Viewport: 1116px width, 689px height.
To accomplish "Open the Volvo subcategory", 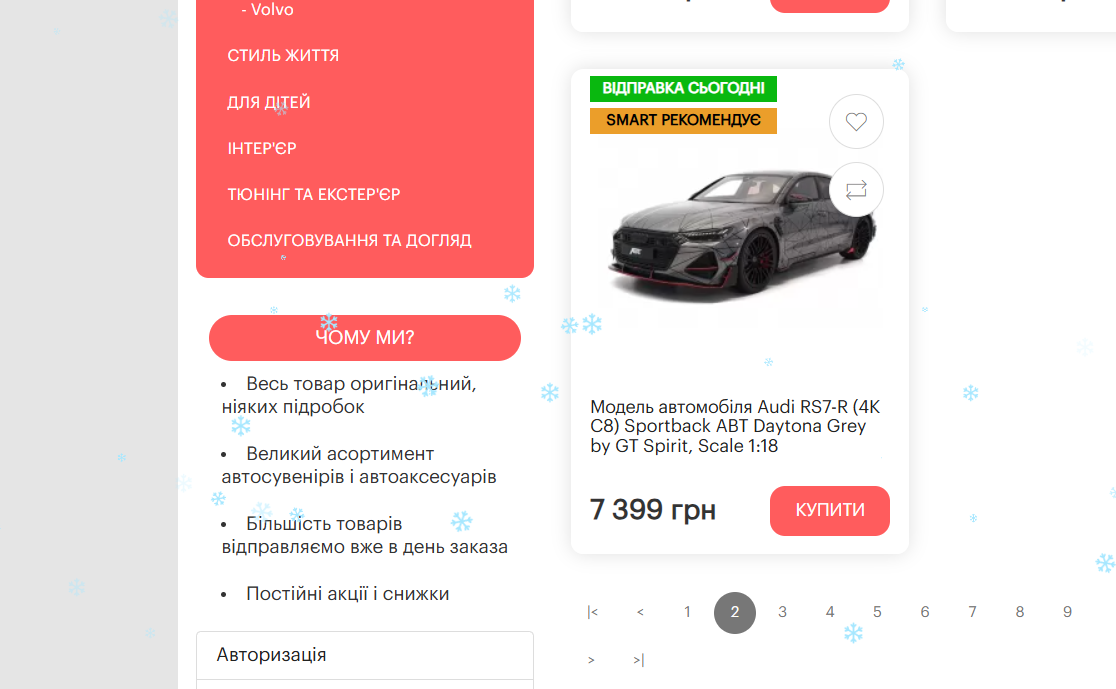I will coord(272,10).
